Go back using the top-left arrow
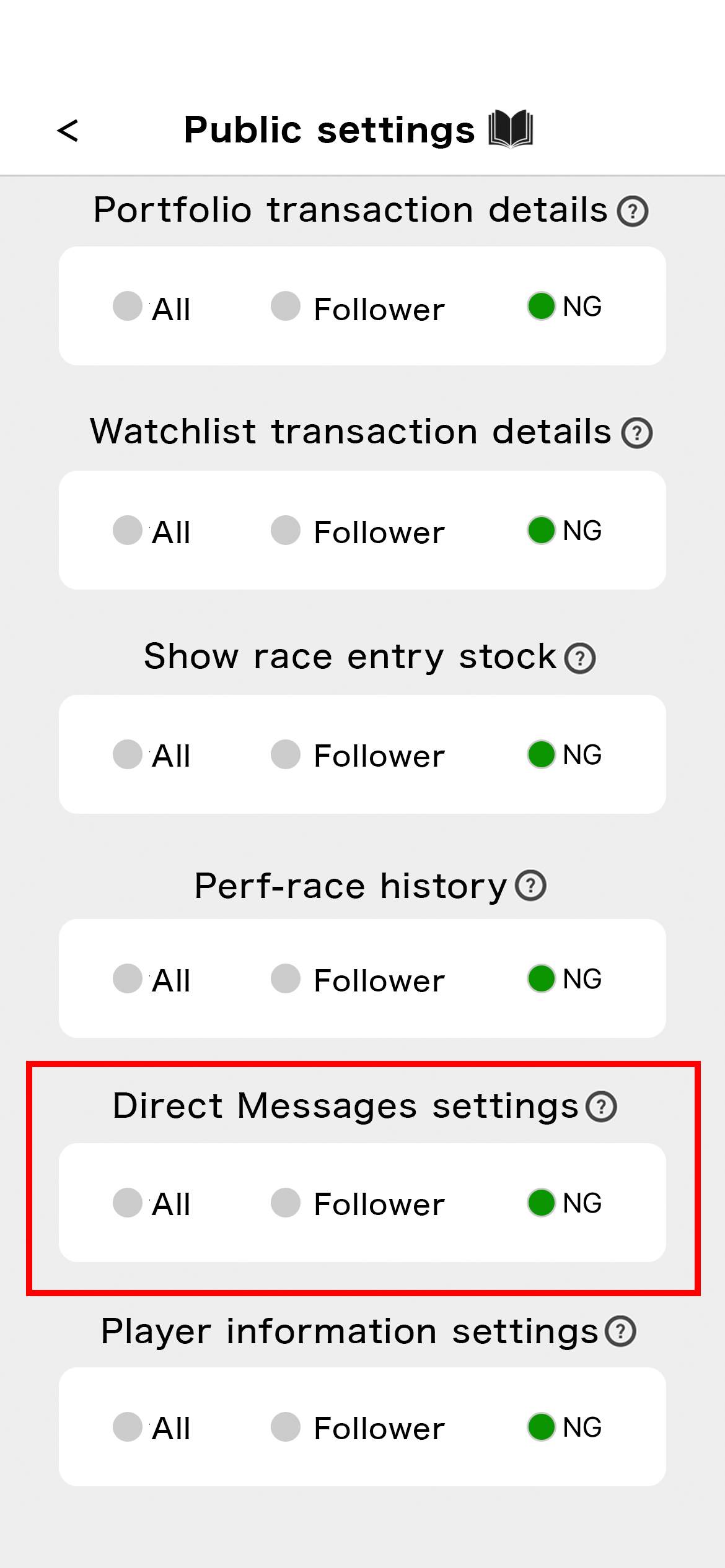Image resolution: width=725 pixels, height=1568 pixels. click(x=68, y=131)
